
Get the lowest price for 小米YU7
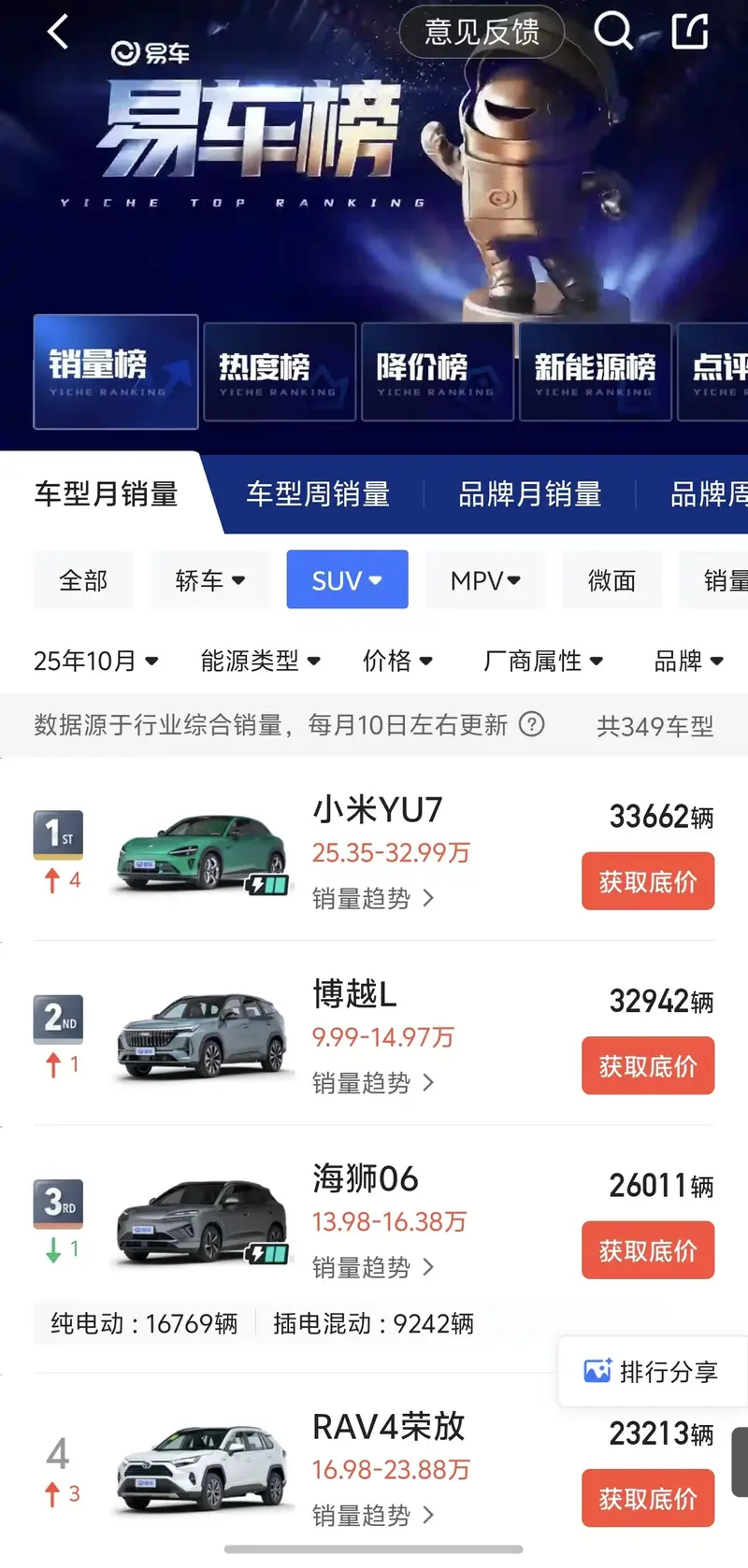coord(648,881)
